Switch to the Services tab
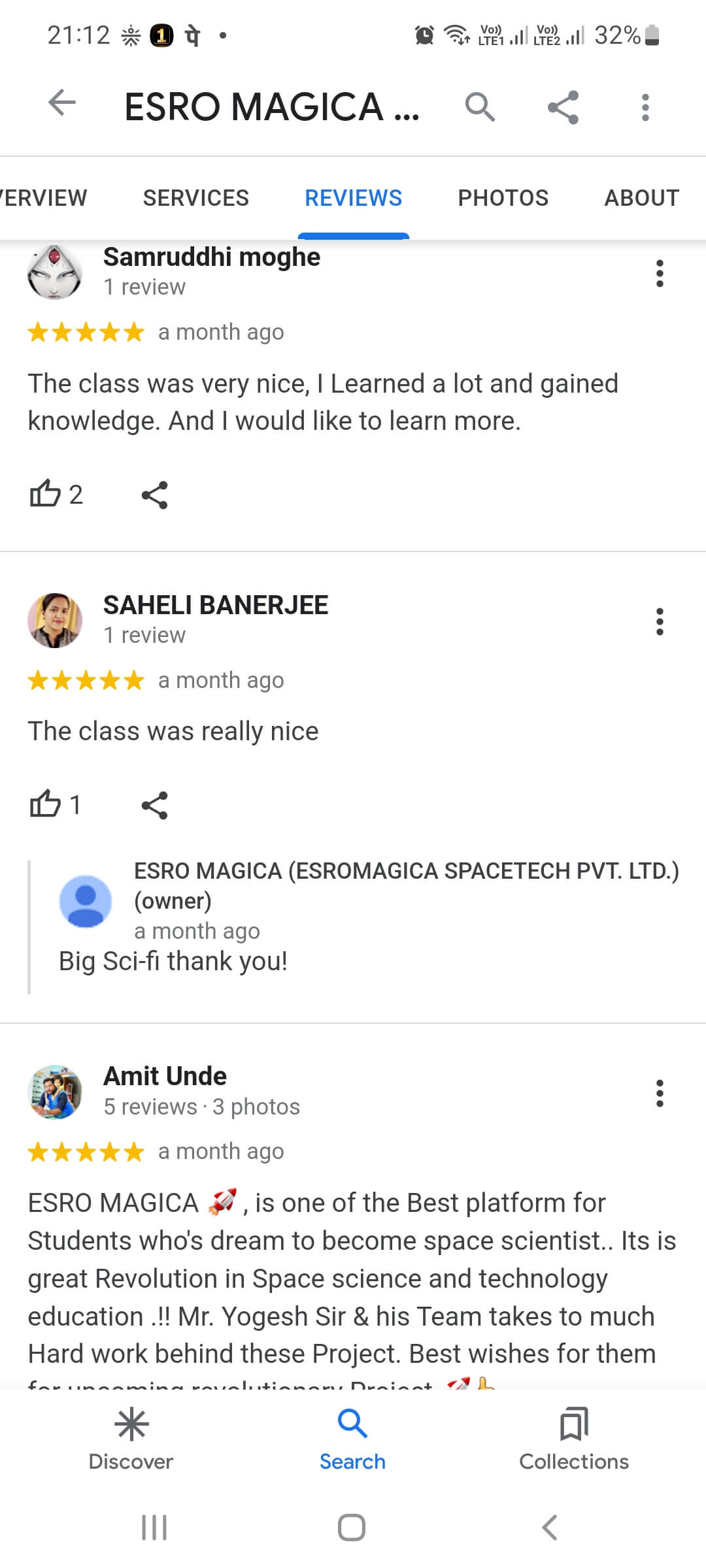This screenshot has width=706, height=1568. pos(195,198)
